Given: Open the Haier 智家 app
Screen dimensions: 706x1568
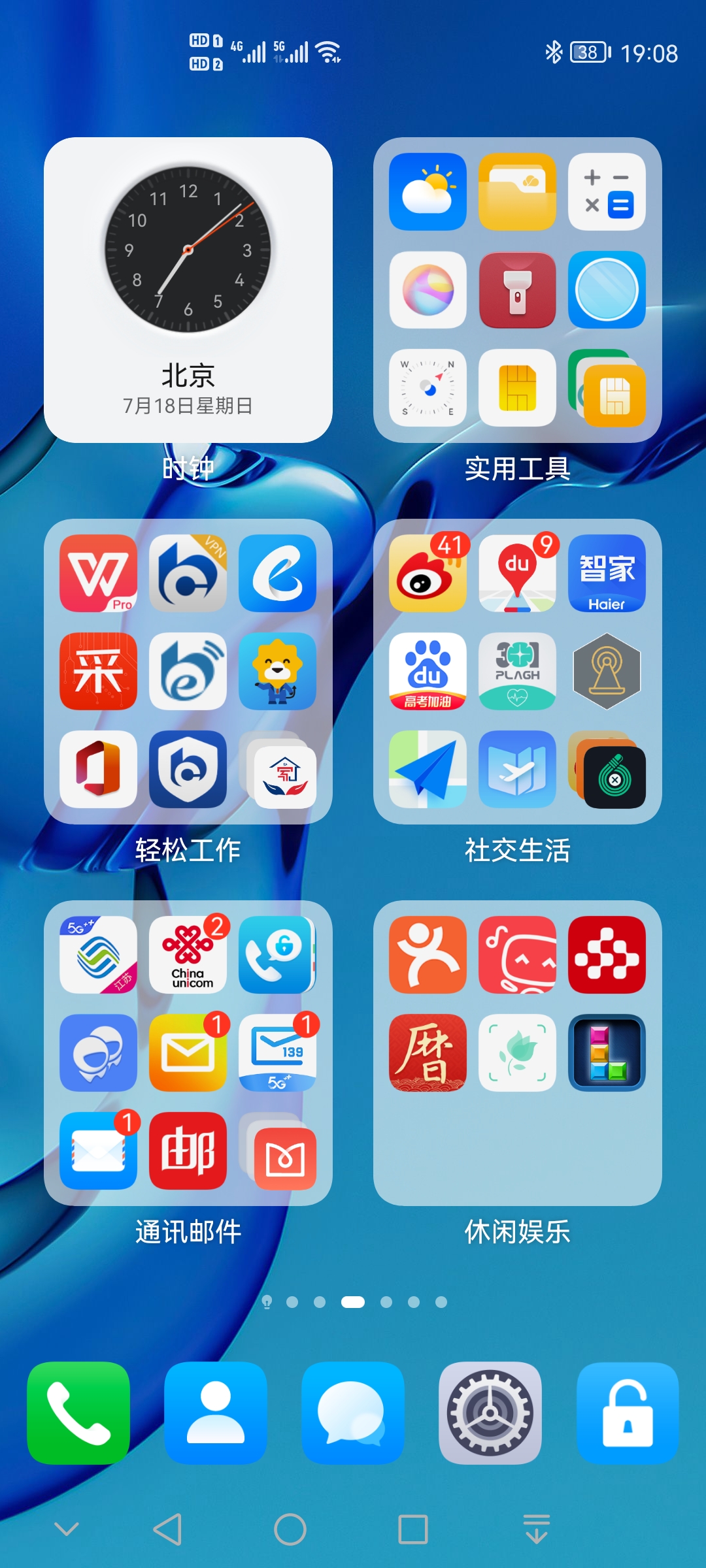Looking at the screenshot, I should (607, 574).
